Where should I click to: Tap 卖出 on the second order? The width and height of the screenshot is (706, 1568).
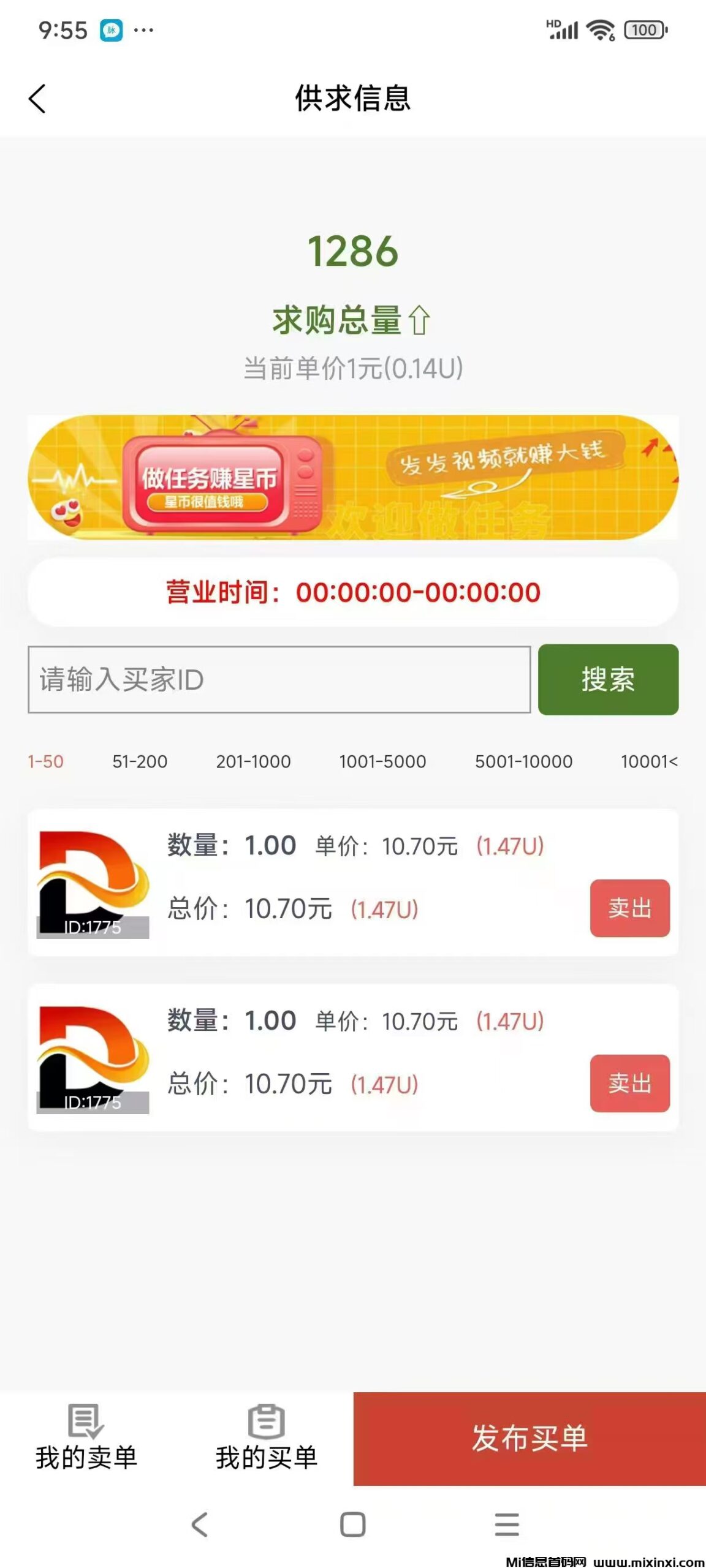(629, 1083)
